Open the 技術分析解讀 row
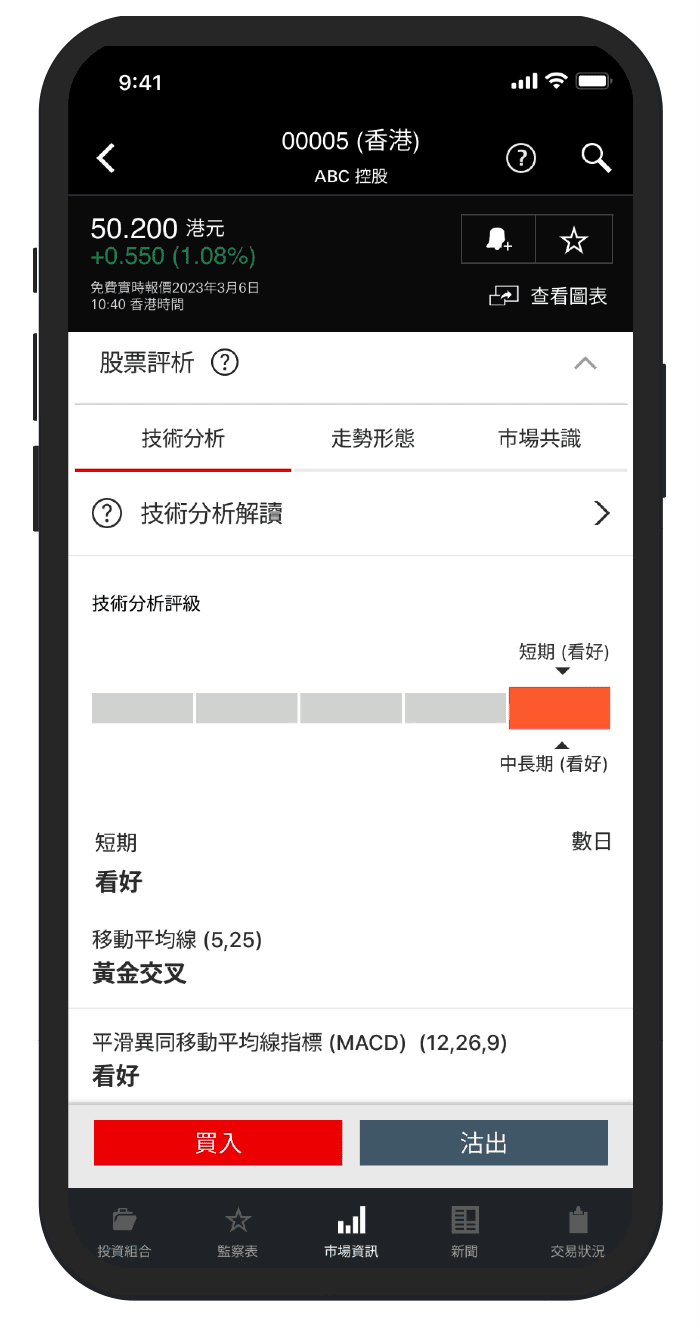The width and height of the screenshot is (700, 1338). coord(350,514)
